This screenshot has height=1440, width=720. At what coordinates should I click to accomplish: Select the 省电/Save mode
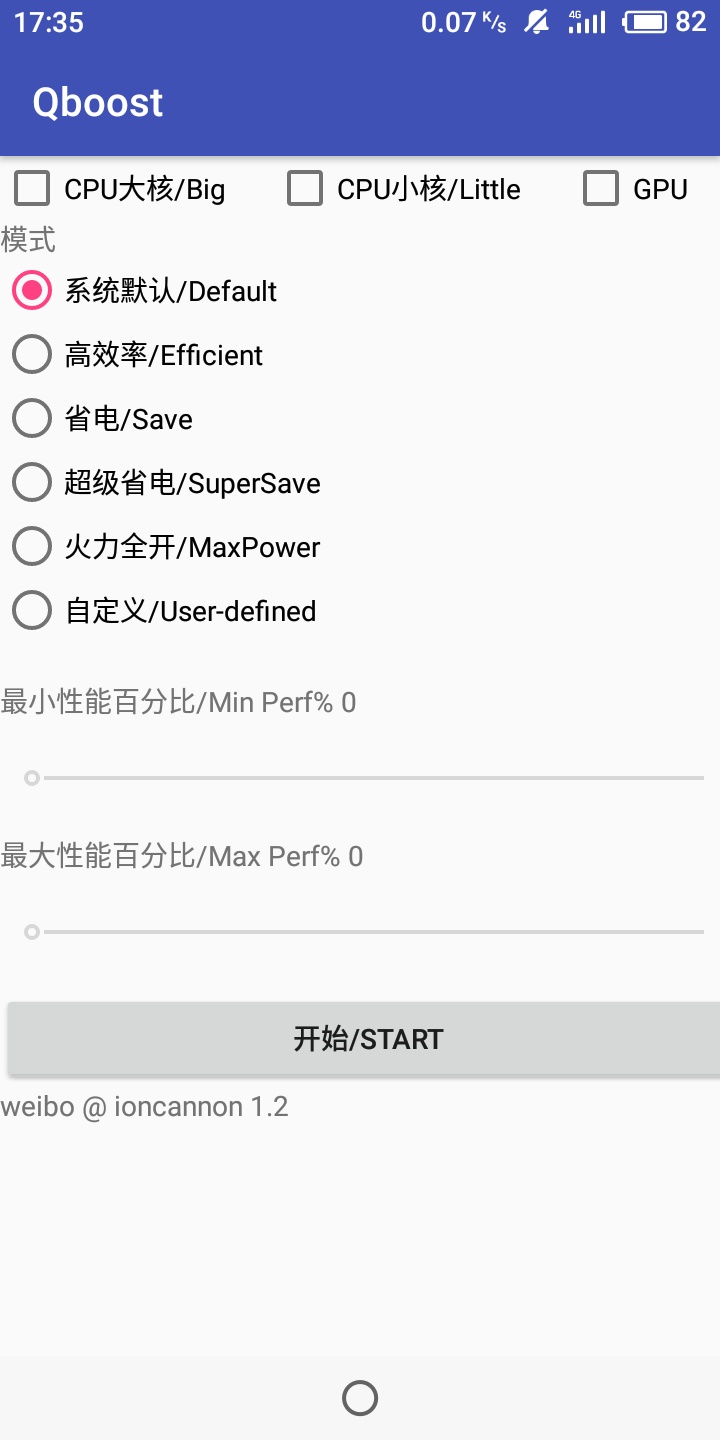33,419
